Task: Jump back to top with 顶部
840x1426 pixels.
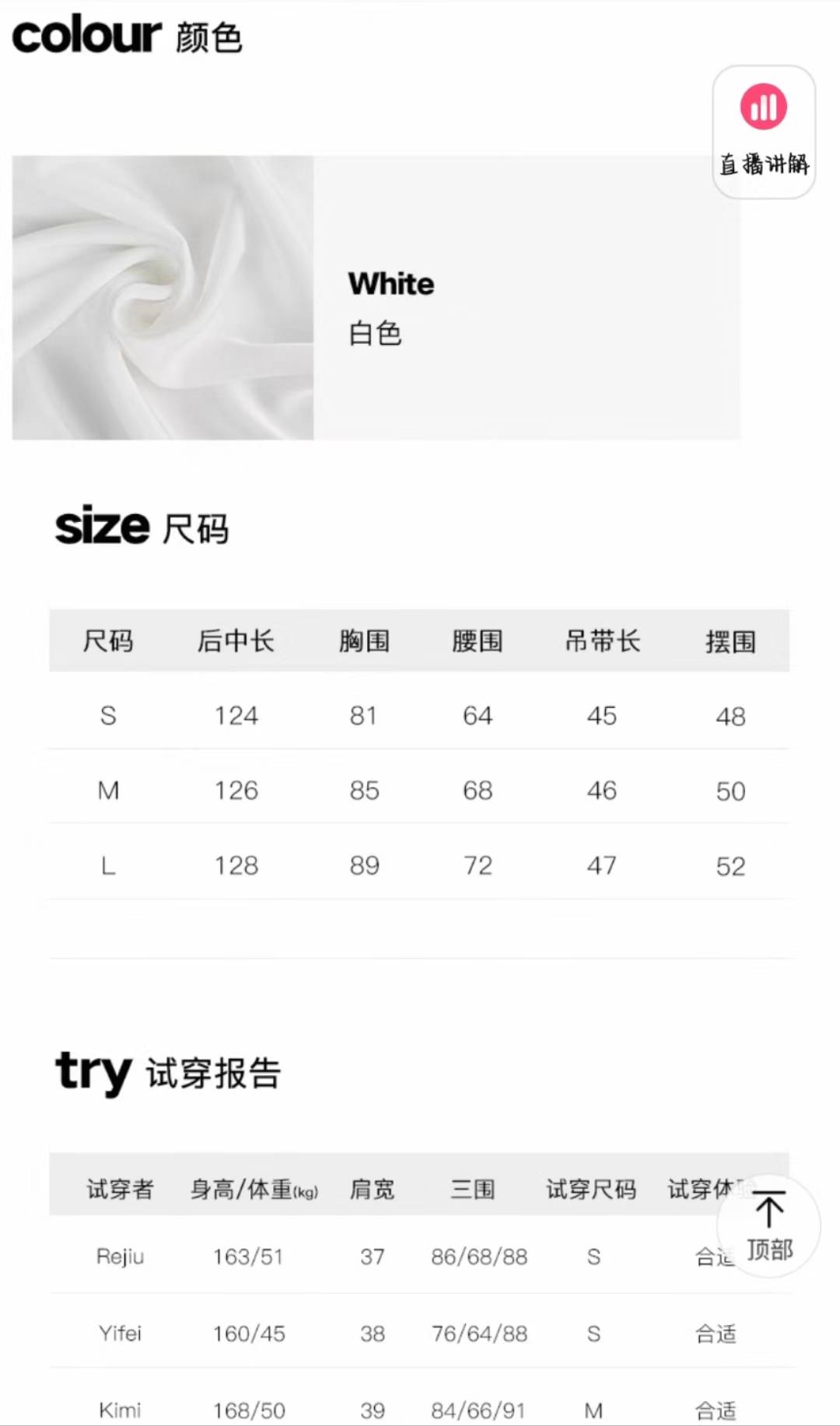Action: [768, 1226]
